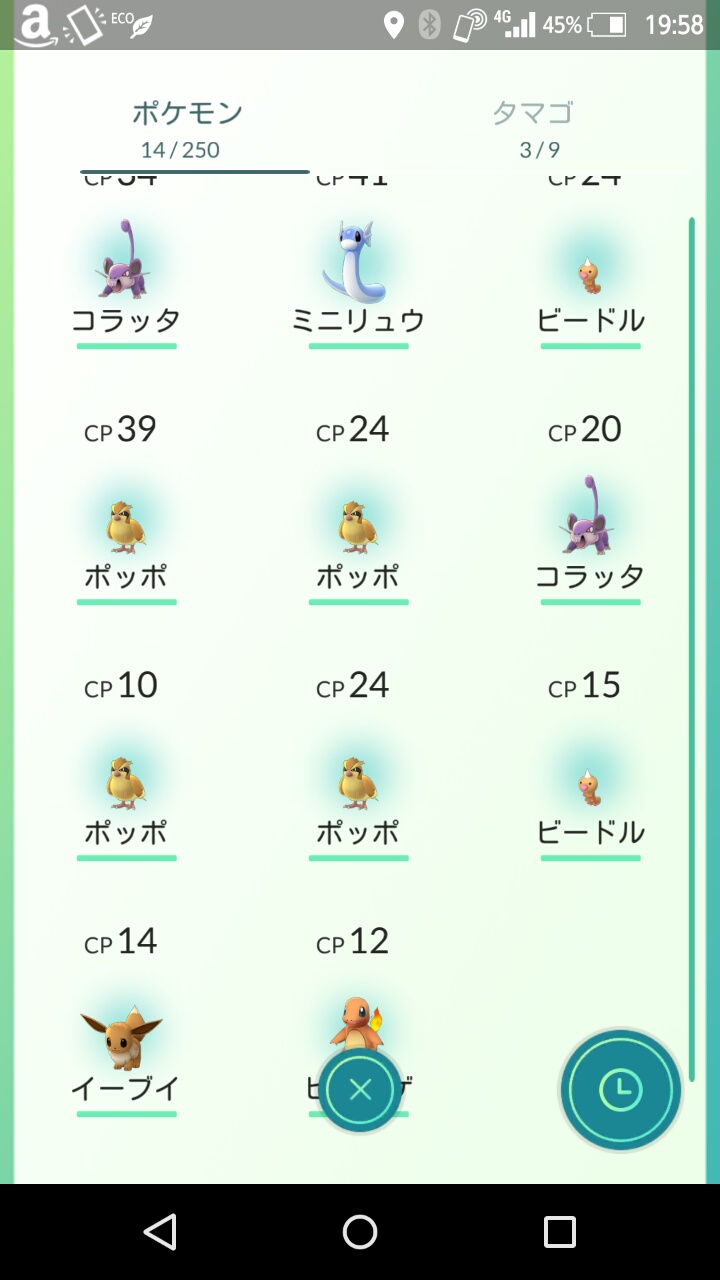The width and height of the screenshot is (720, 1280).
Task: Open the CP 39 ポッポ
Action: point(126,510)
